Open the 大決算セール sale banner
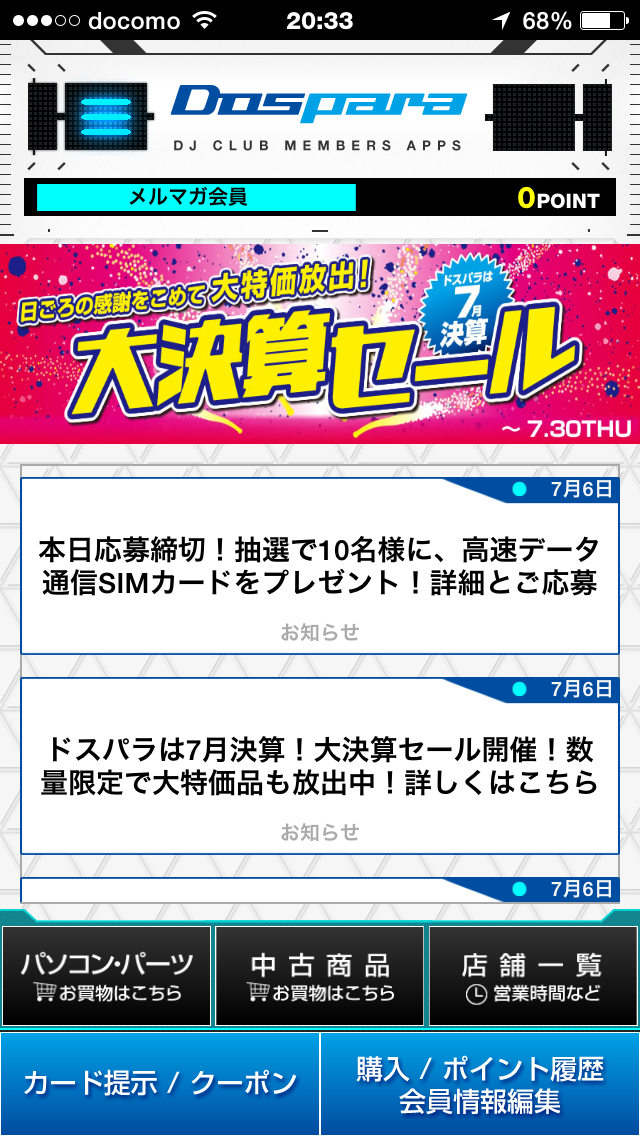640x1136 pixels. tap(320, 343)
